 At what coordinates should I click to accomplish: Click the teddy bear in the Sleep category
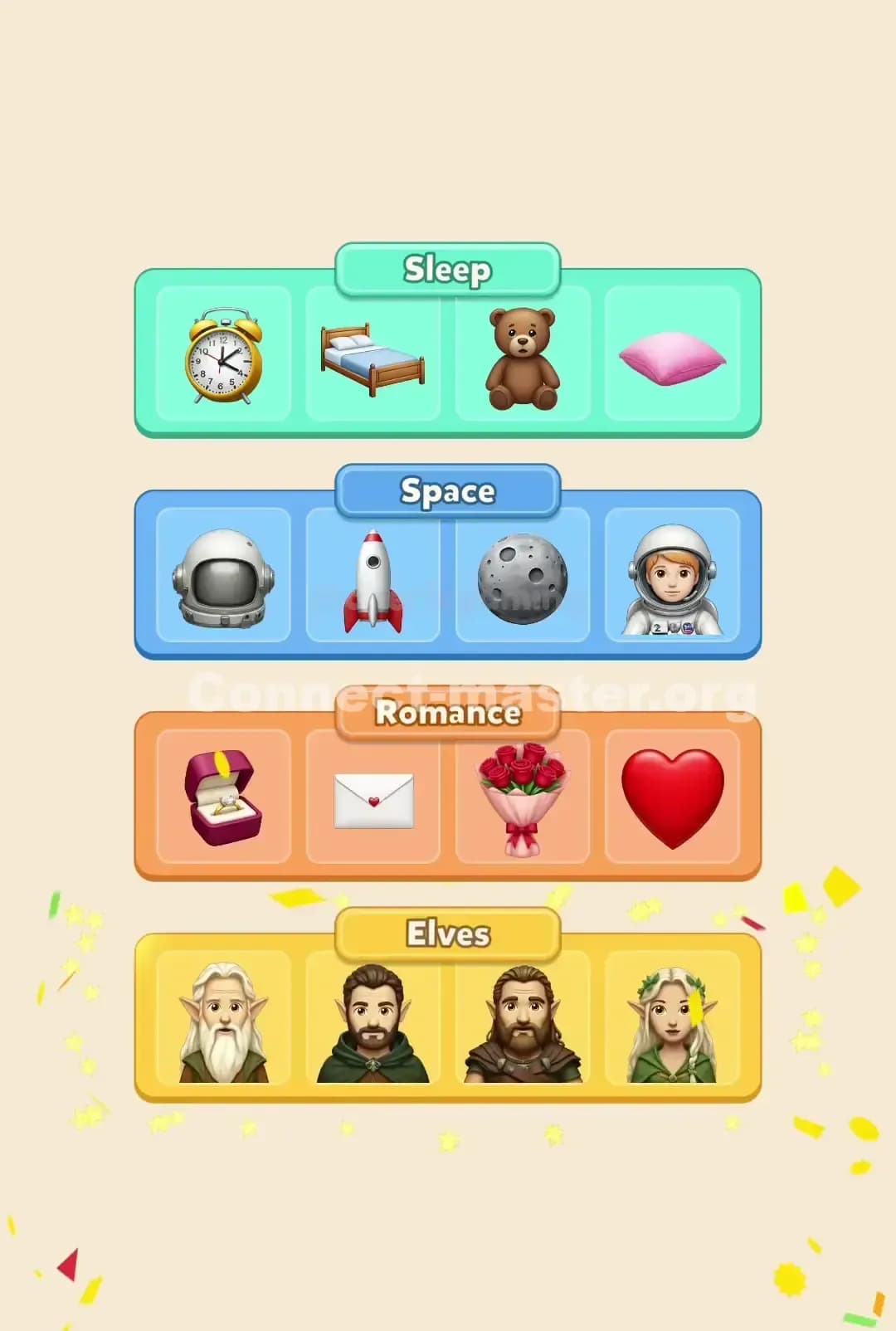523,354
